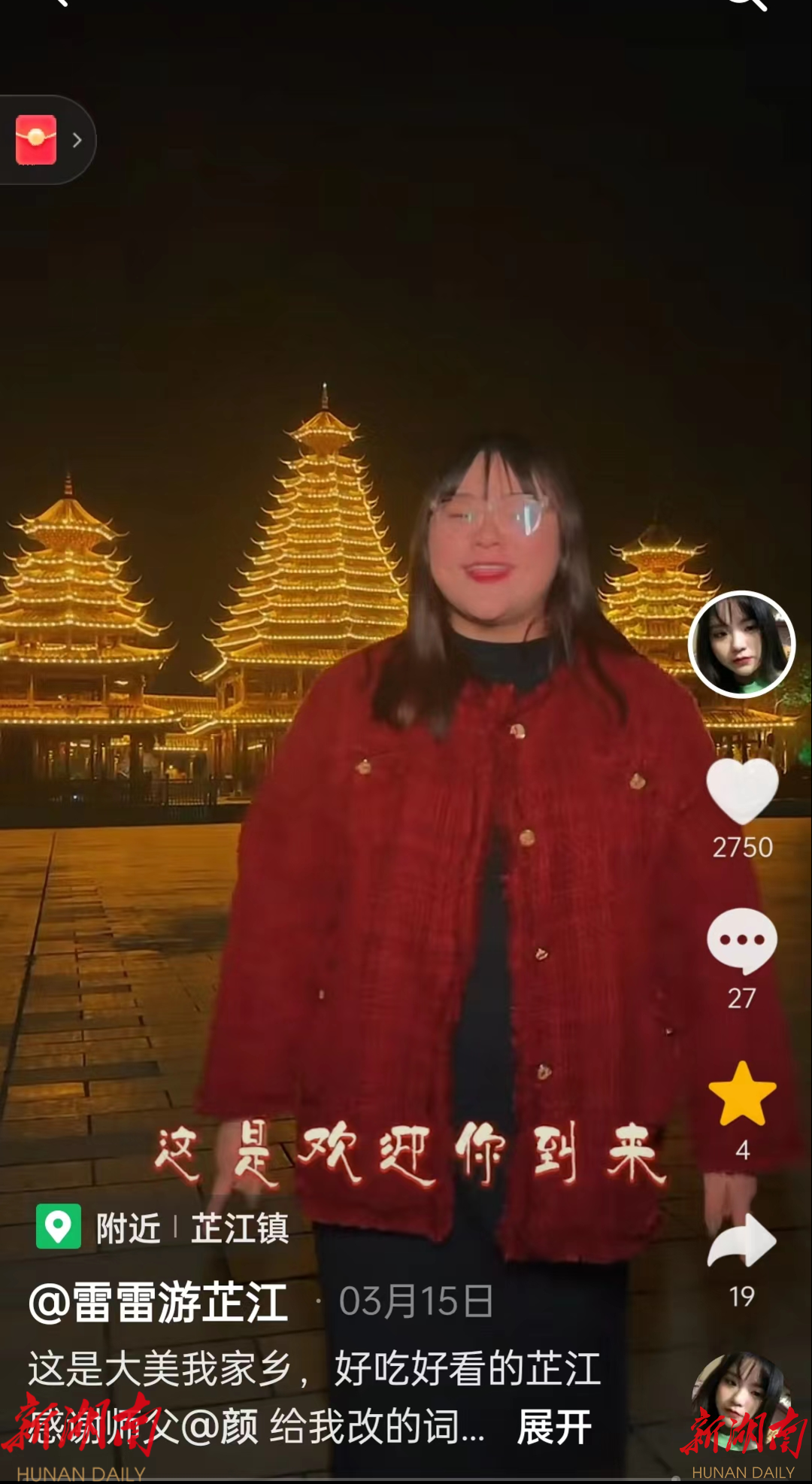Like this video with the heart
Image resolution: width=812 pixels, height=1484 pixels.
pos(741,791)
